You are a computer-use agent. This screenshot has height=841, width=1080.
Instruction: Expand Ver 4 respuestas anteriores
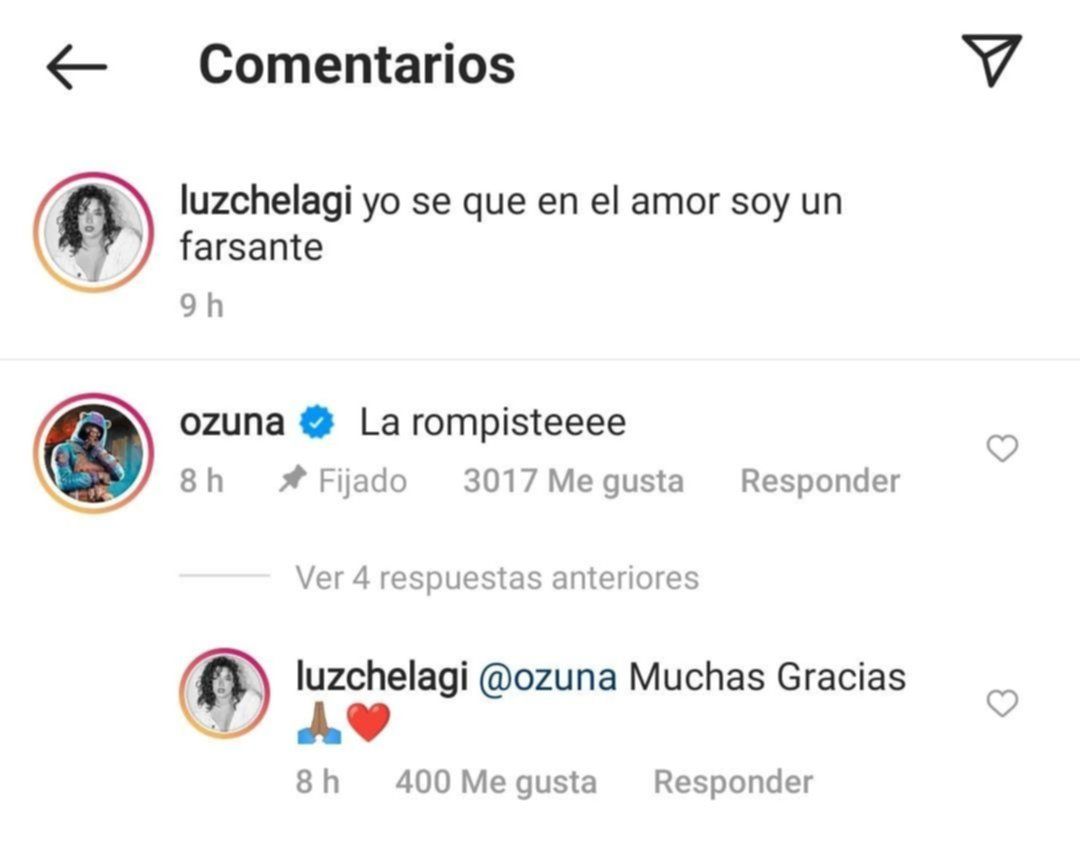point(496,578)
